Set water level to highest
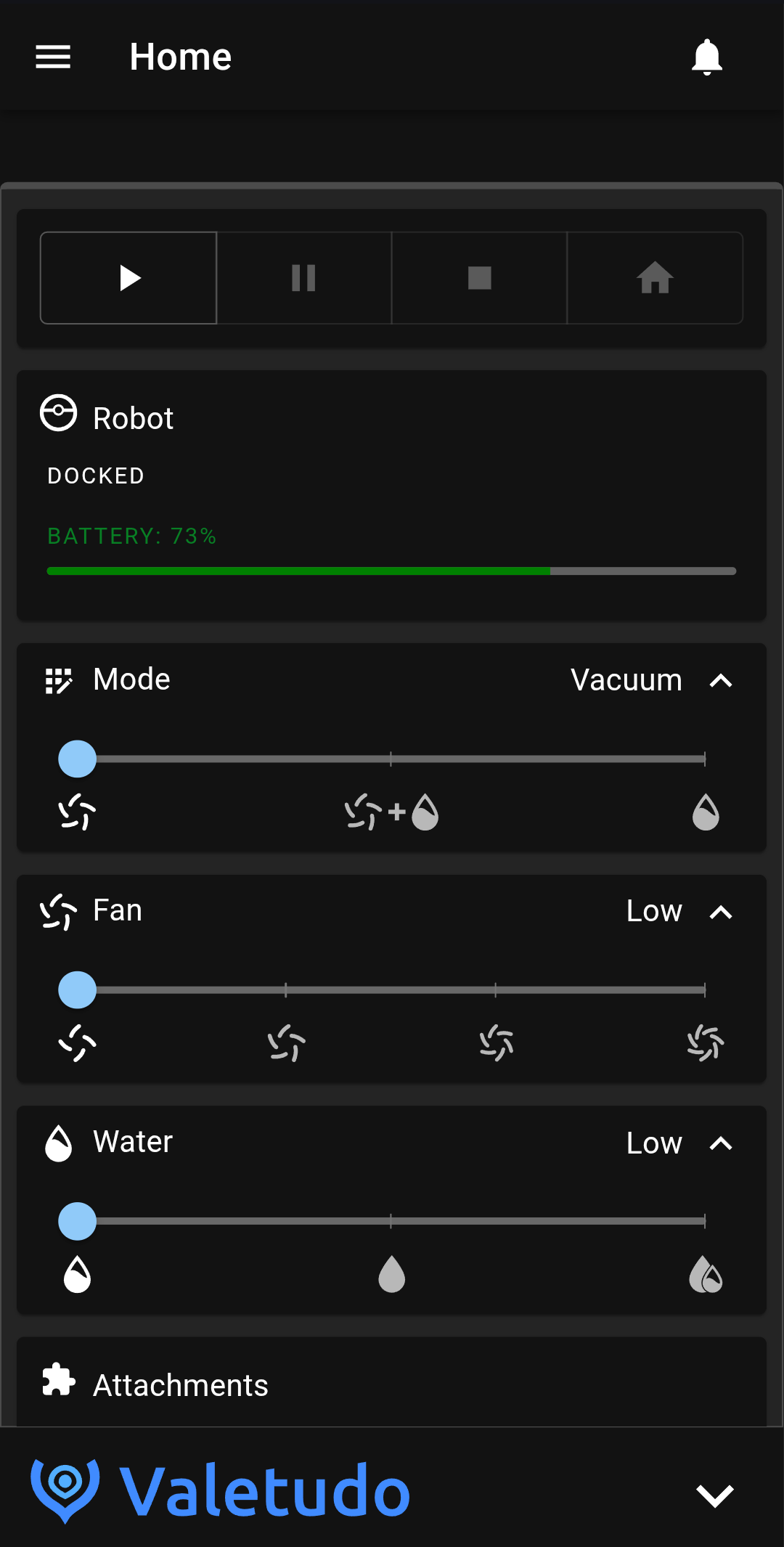The width and height of the screenshot is (784, 1547). tap(704, 1221)
